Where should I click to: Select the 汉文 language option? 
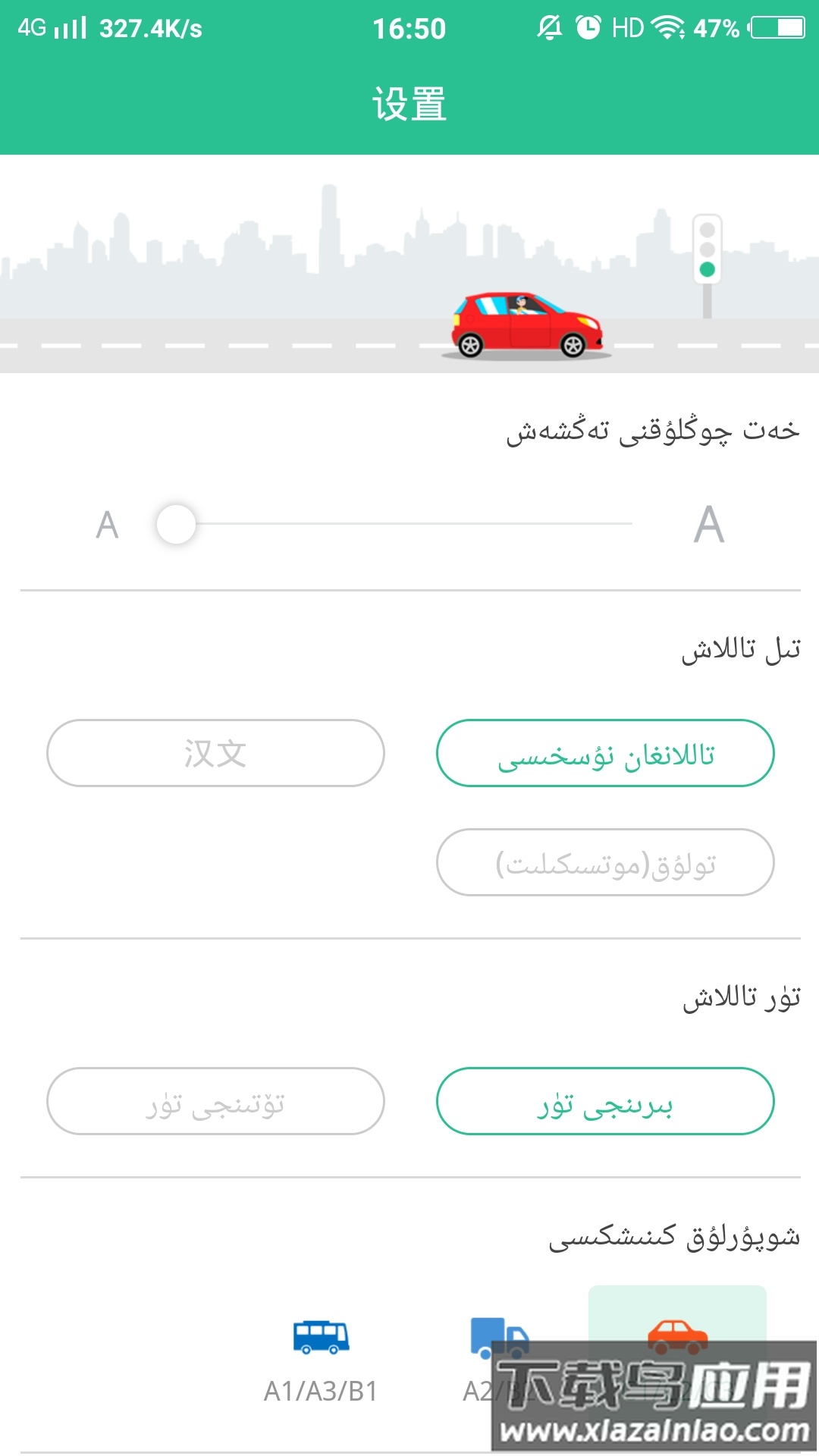pyautogui.click(x=216, y=753)
